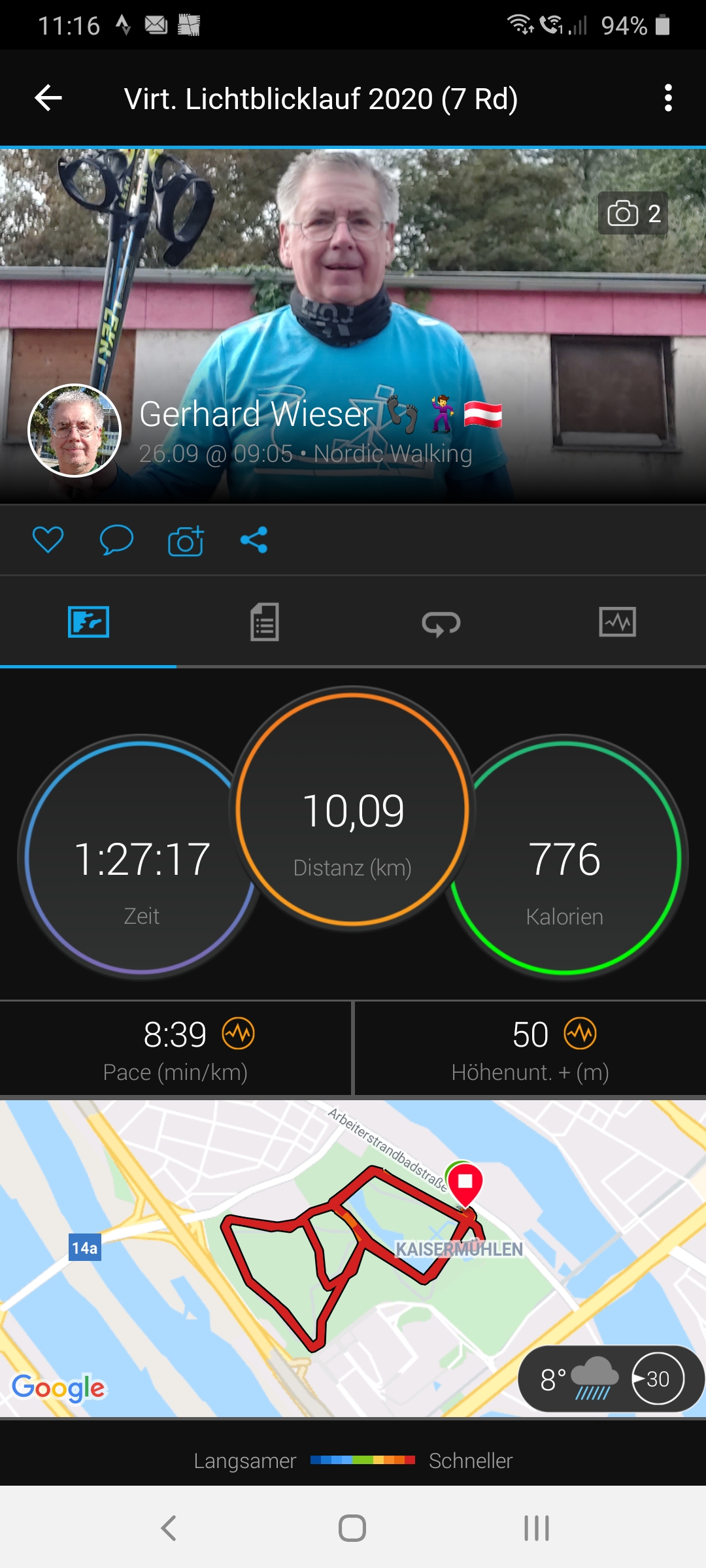Open Gerhard Wieser's profile picture
The height and width of the screenshot is (1568, 706).
[x=75, y=431]
